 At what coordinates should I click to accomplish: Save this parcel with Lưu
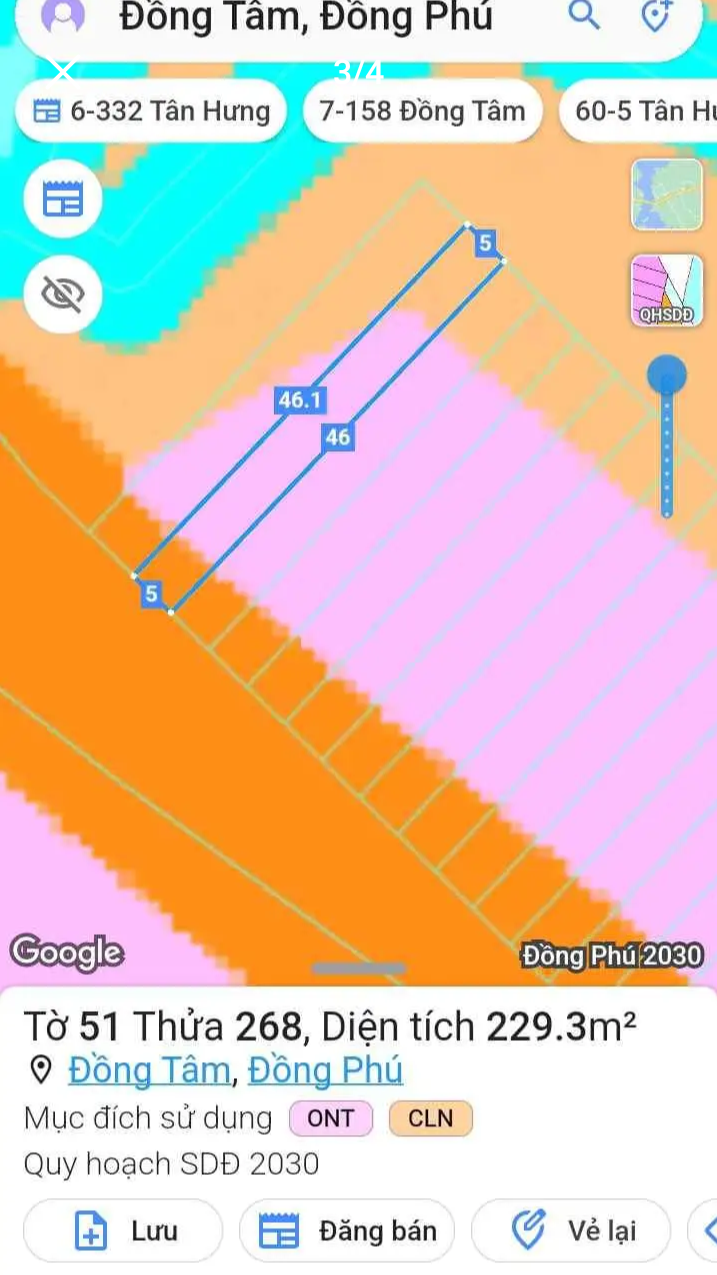click(123, 1231)
